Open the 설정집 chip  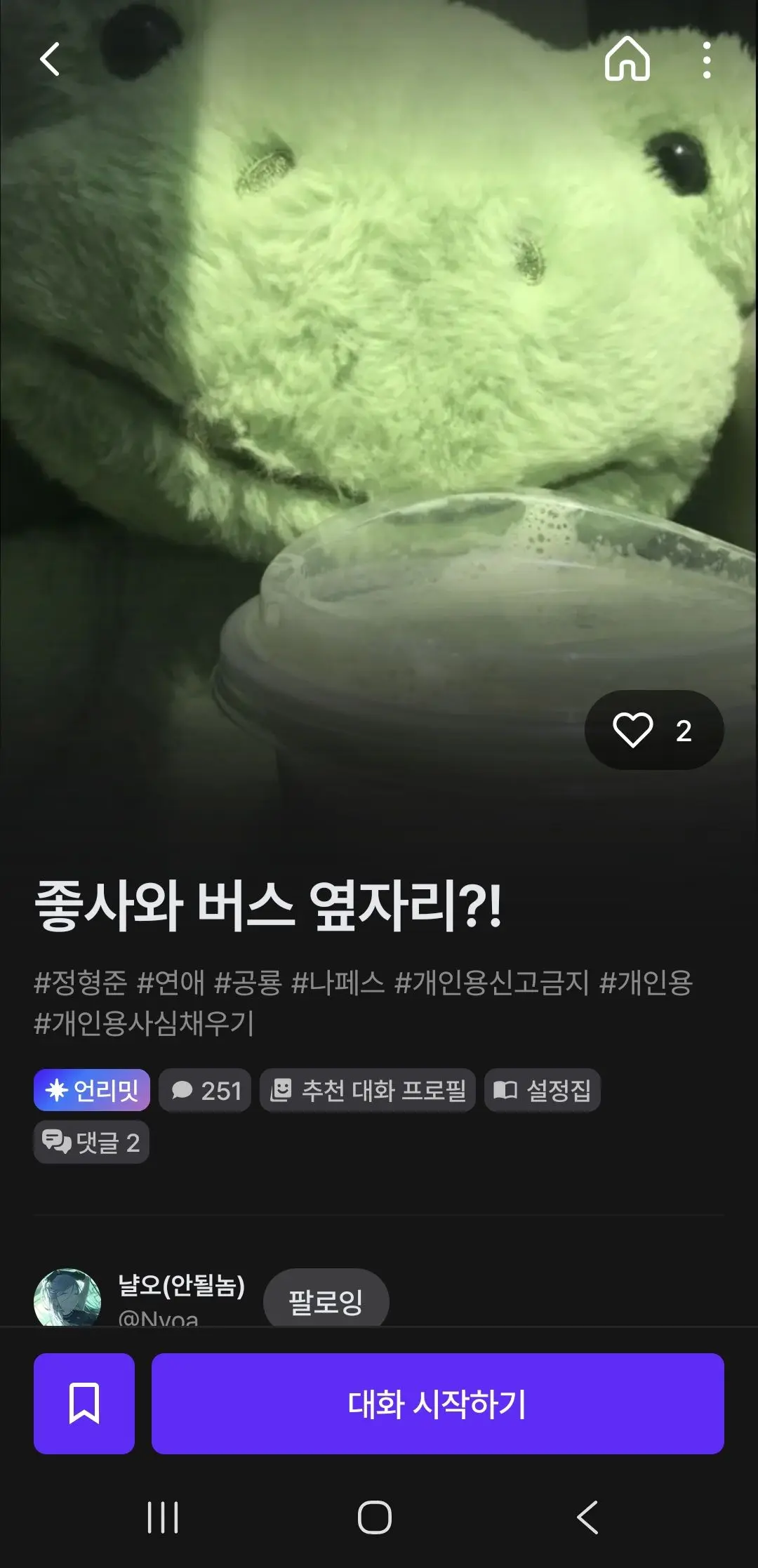coord(543,1090)
